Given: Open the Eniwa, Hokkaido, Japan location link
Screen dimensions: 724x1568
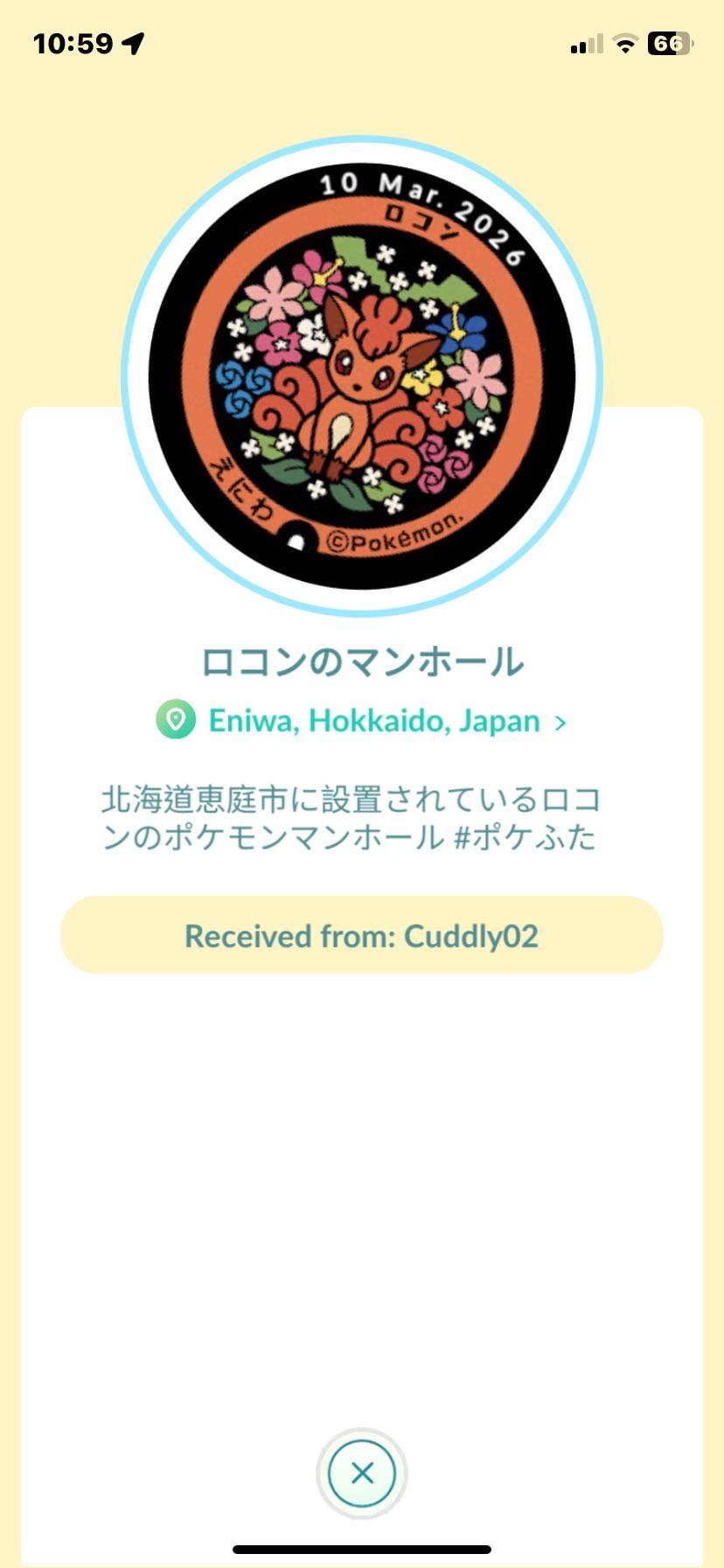Looking at the screenshot, I should pyautogui.click(x=361, y=721).
